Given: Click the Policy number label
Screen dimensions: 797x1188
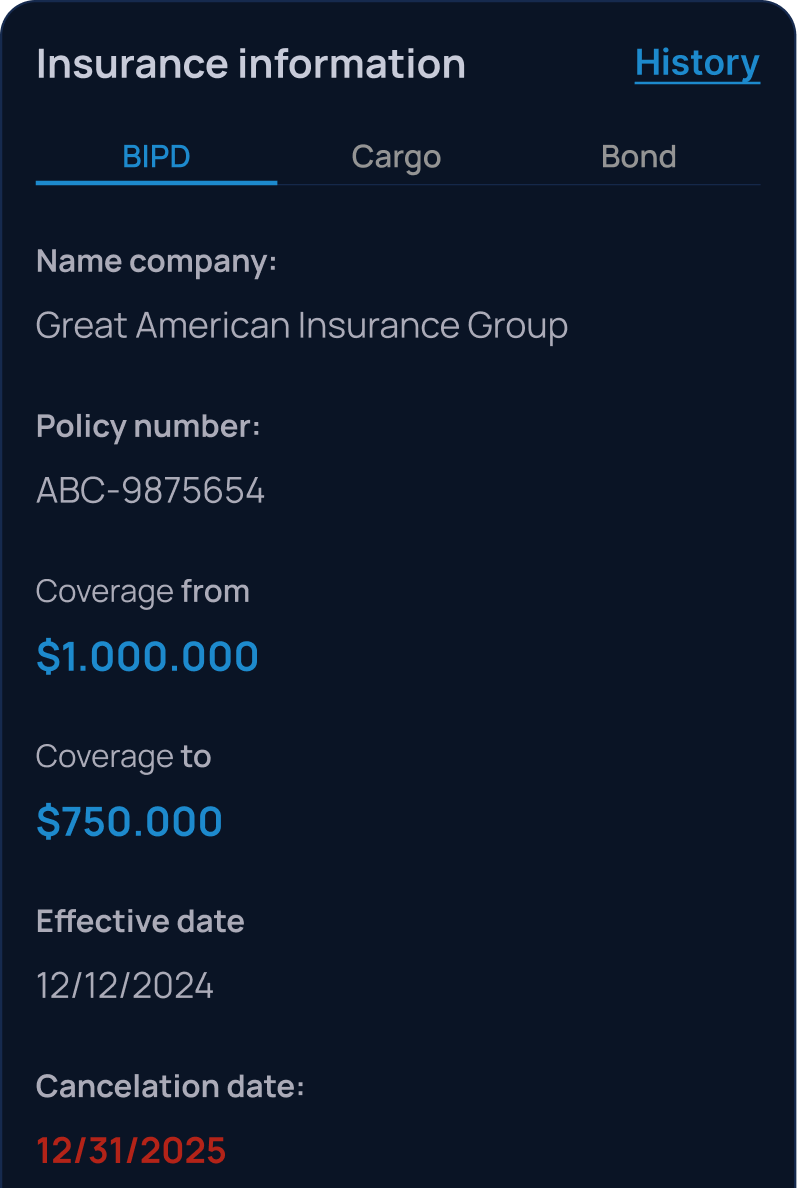Looking at the screenshot, I should [x=148, y=426].
